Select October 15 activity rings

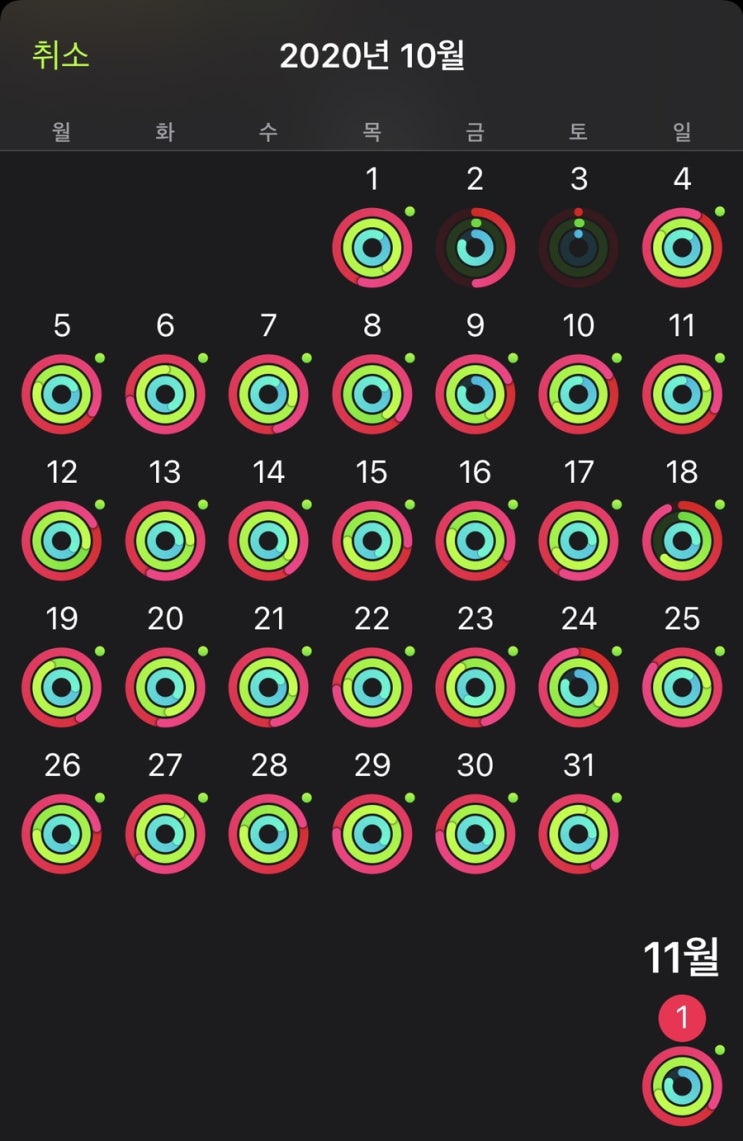point(372,541)
